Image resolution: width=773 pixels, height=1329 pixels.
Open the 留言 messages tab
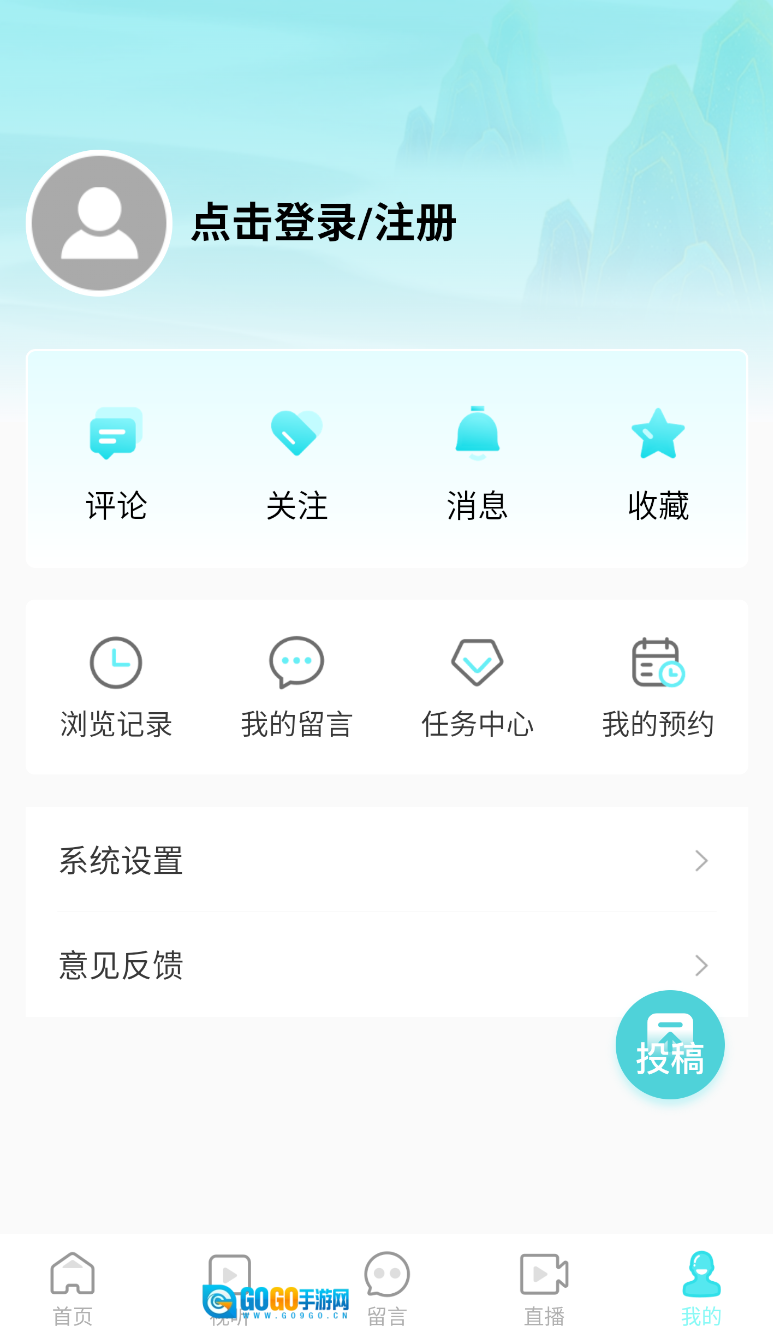(386, 1285)
